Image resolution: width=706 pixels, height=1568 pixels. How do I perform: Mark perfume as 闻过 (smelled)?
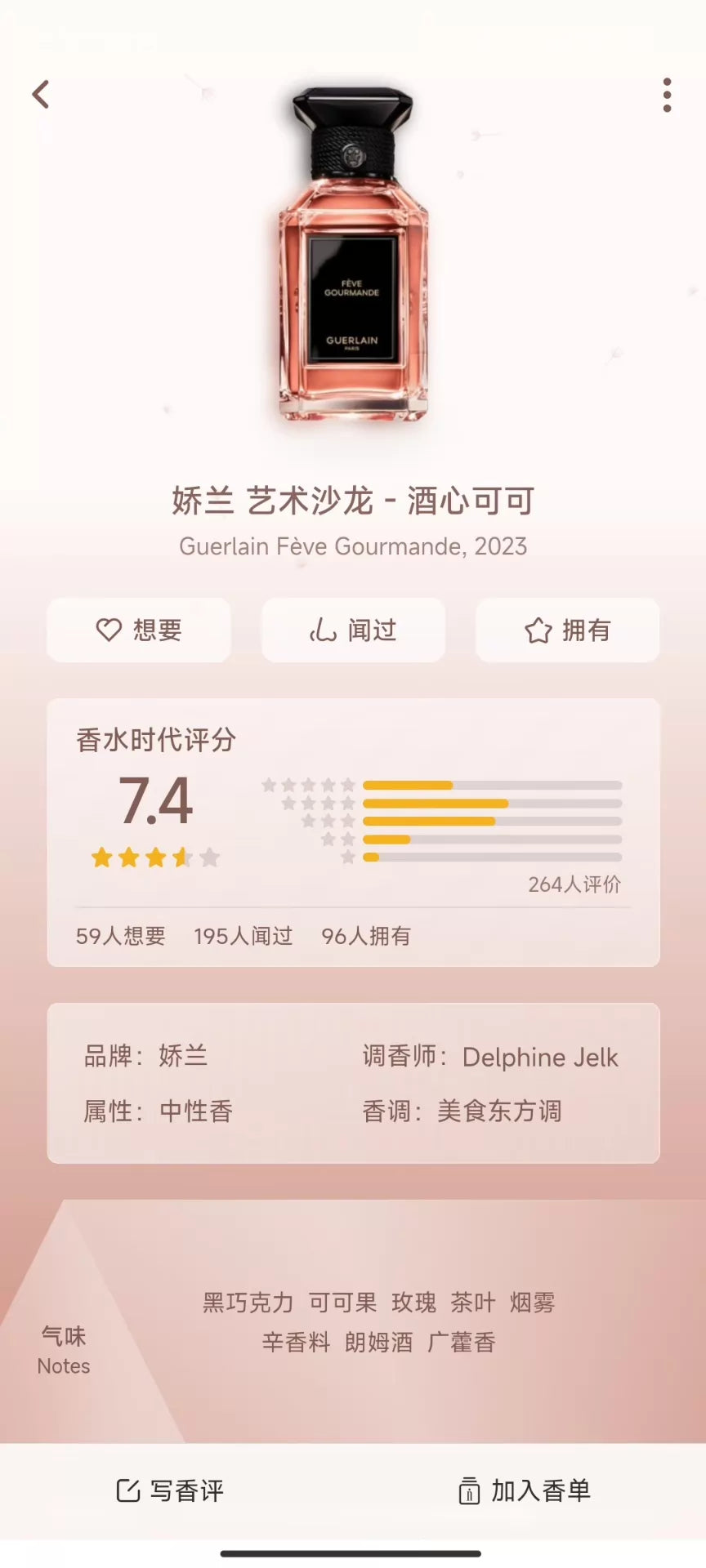click(x=353, y=630)
